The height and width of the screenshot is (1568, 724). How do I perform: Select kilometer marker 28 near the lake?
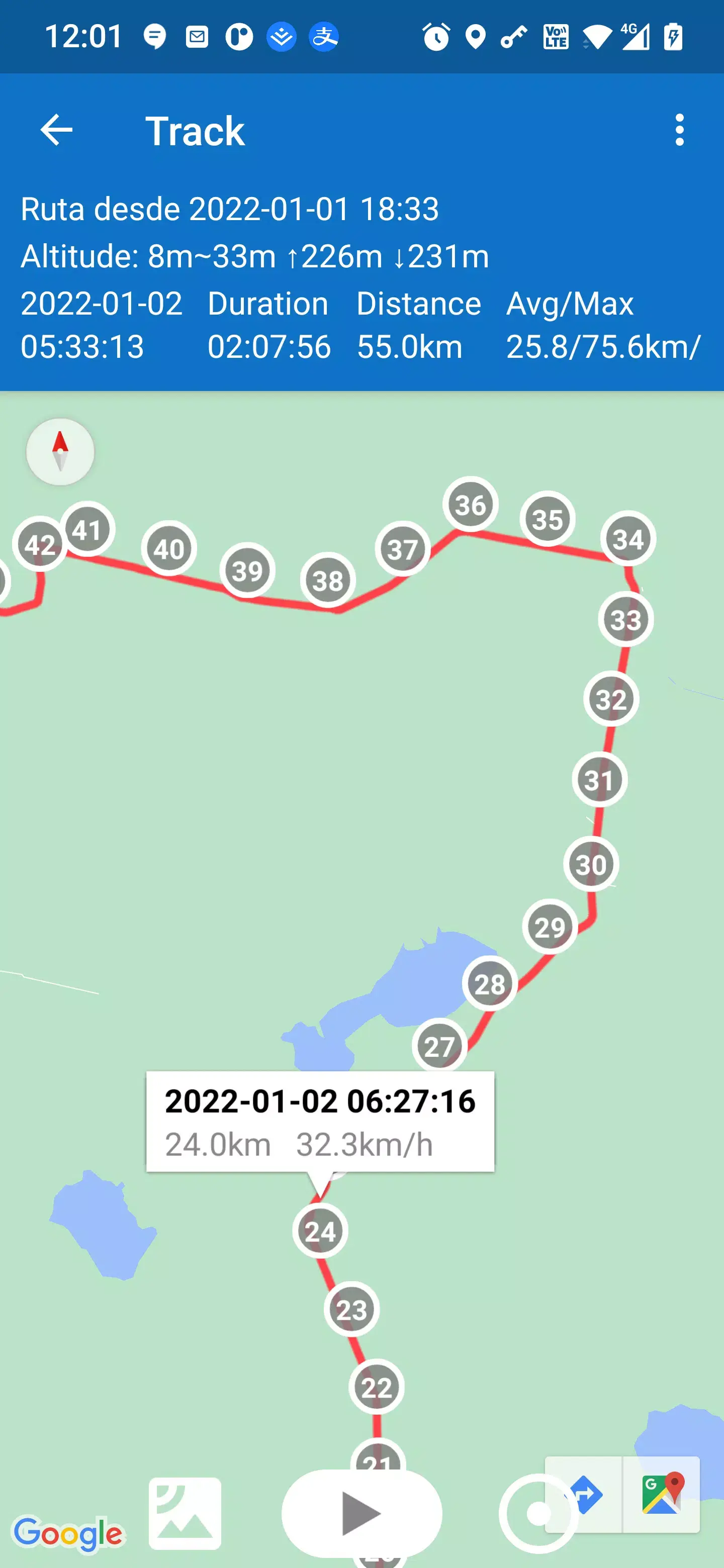click(490, 984)
